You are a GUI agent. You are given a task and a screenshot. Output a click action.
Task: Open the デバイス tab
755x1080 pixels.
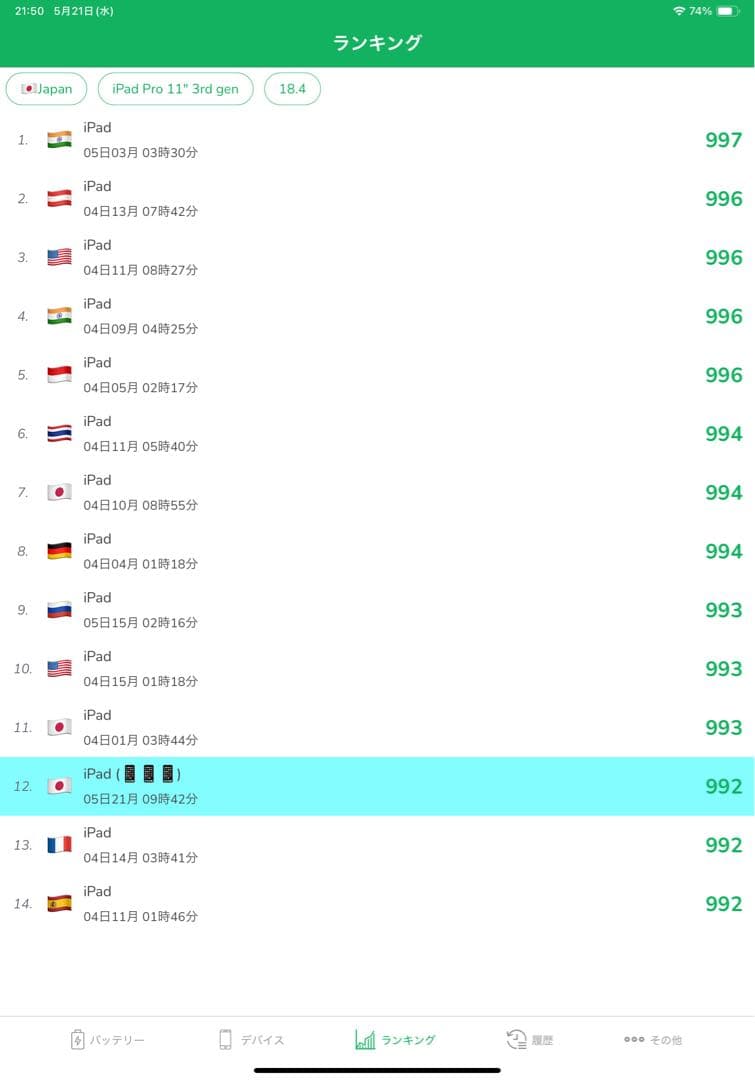click(251, 1040)
